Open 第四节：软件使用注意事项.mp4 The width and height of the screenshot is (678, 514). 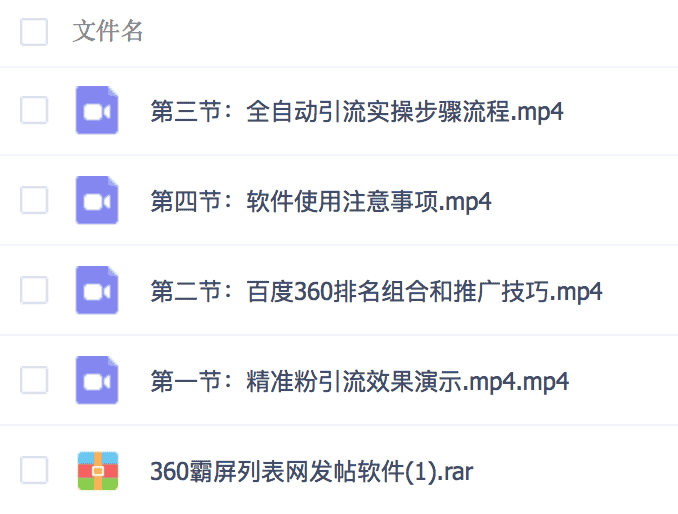coord(320,201)
